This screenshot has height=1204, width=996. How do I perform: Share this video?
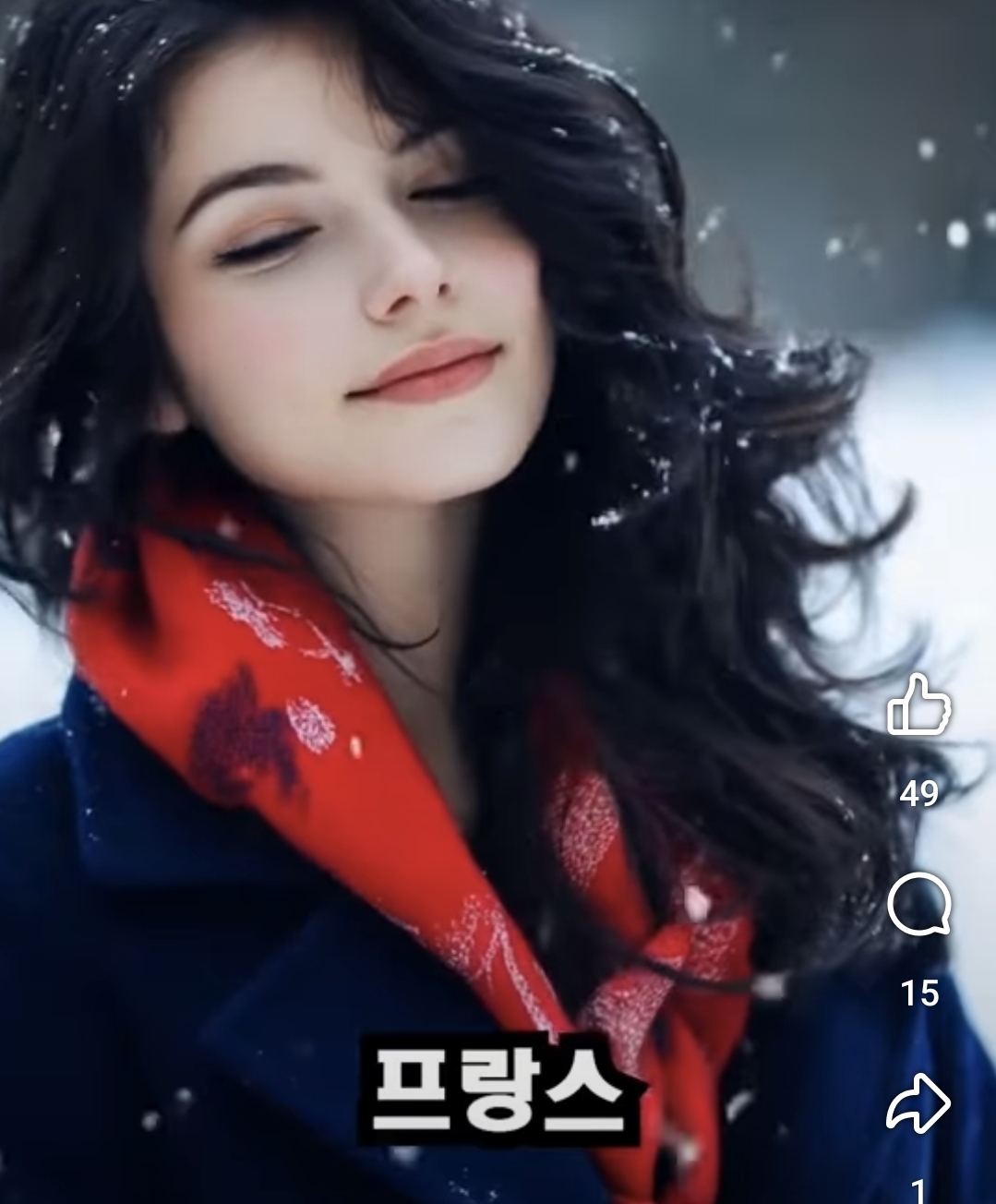[918, 1103]
